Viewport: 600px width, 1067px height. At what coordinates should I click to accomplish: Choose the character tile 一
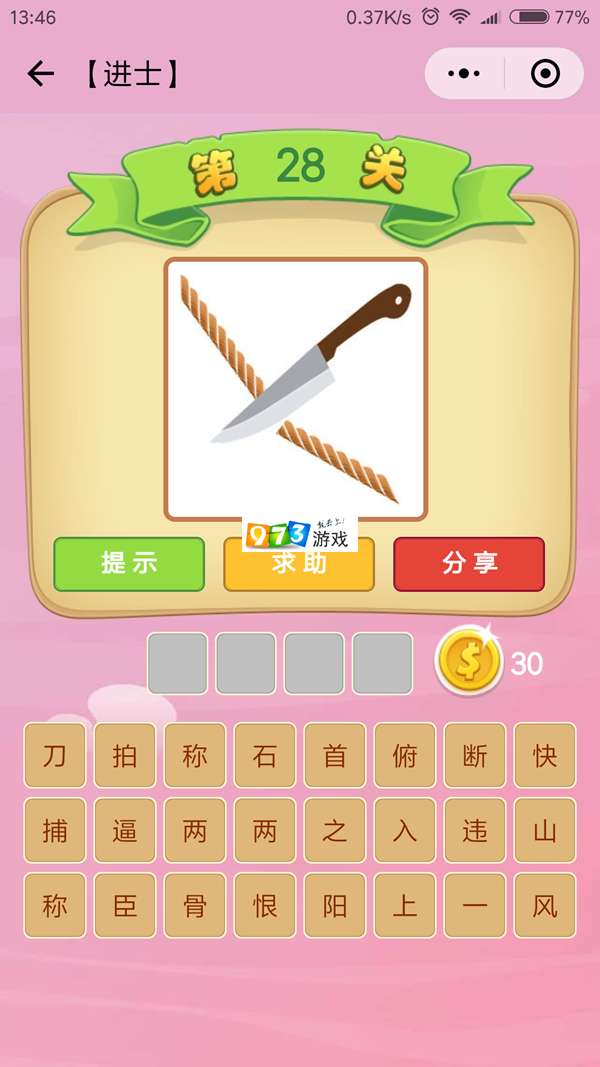click(475, 906)
